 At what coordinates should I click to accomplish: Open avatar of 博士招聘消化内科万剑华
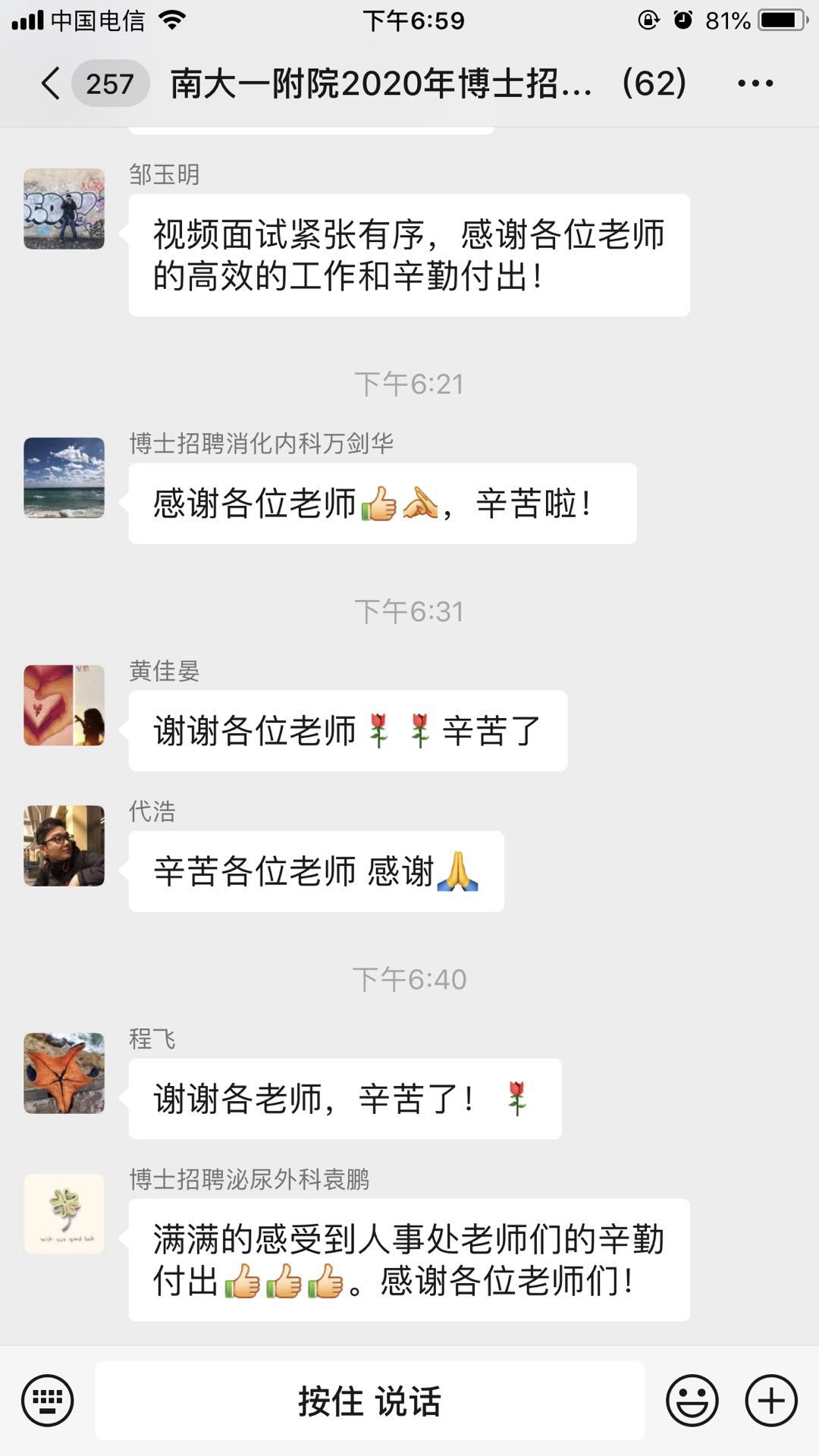point(64,478)
